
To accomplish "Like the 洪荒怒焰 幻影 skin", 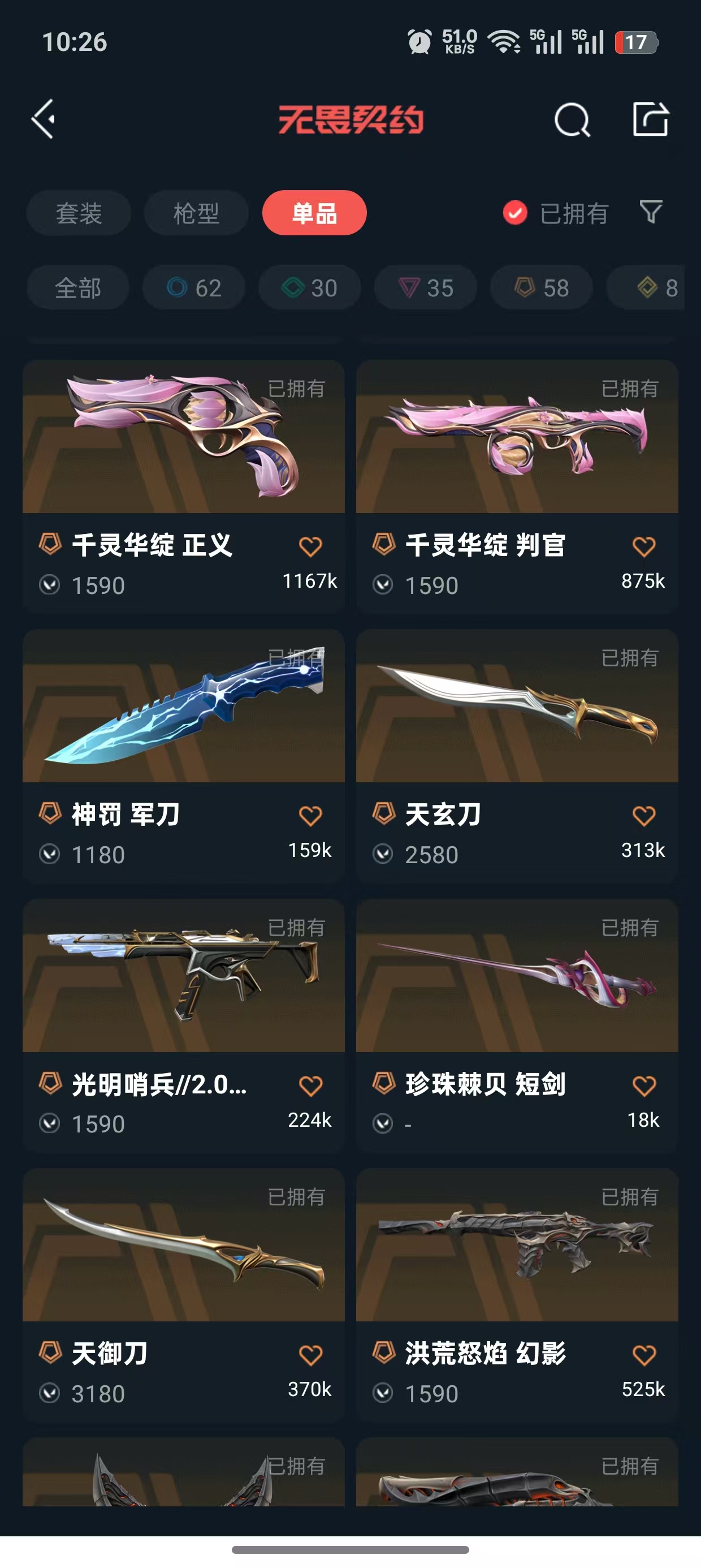I will 643,1355.
